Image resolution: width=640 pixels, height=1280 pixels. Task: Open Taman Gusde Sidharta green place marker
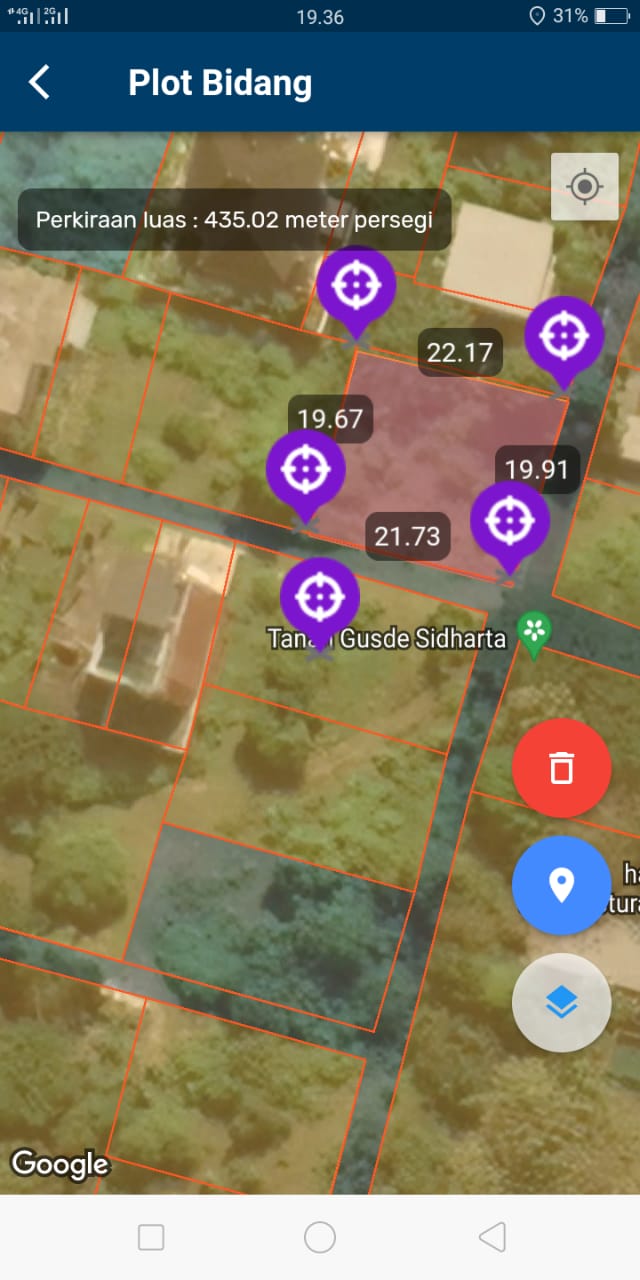click(534, 634)
